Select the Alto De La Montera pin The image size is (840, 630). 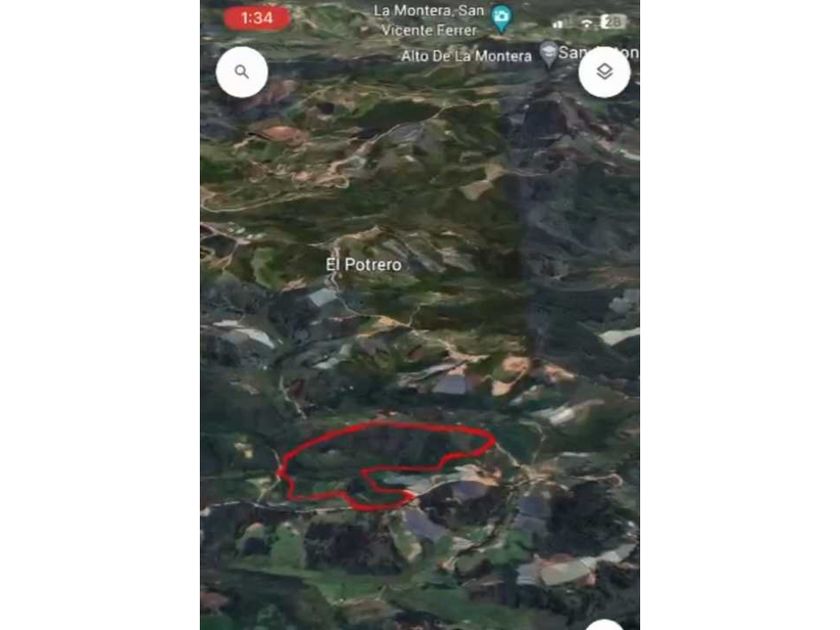(548, 53)
